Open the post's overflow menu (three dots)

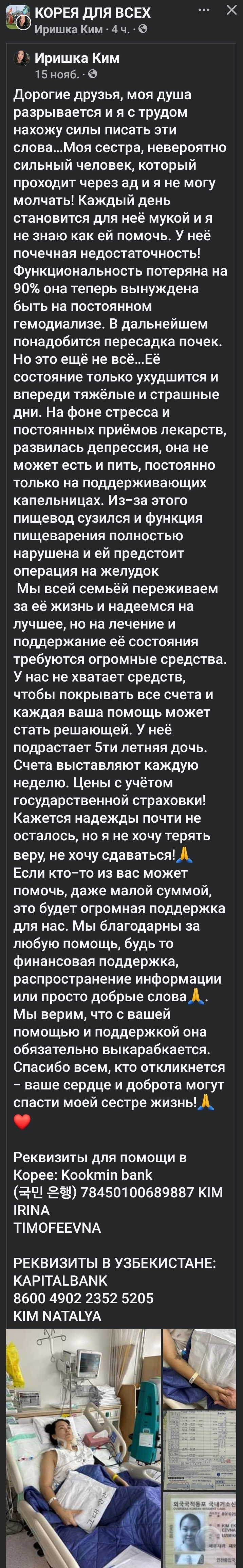point(204,10)
